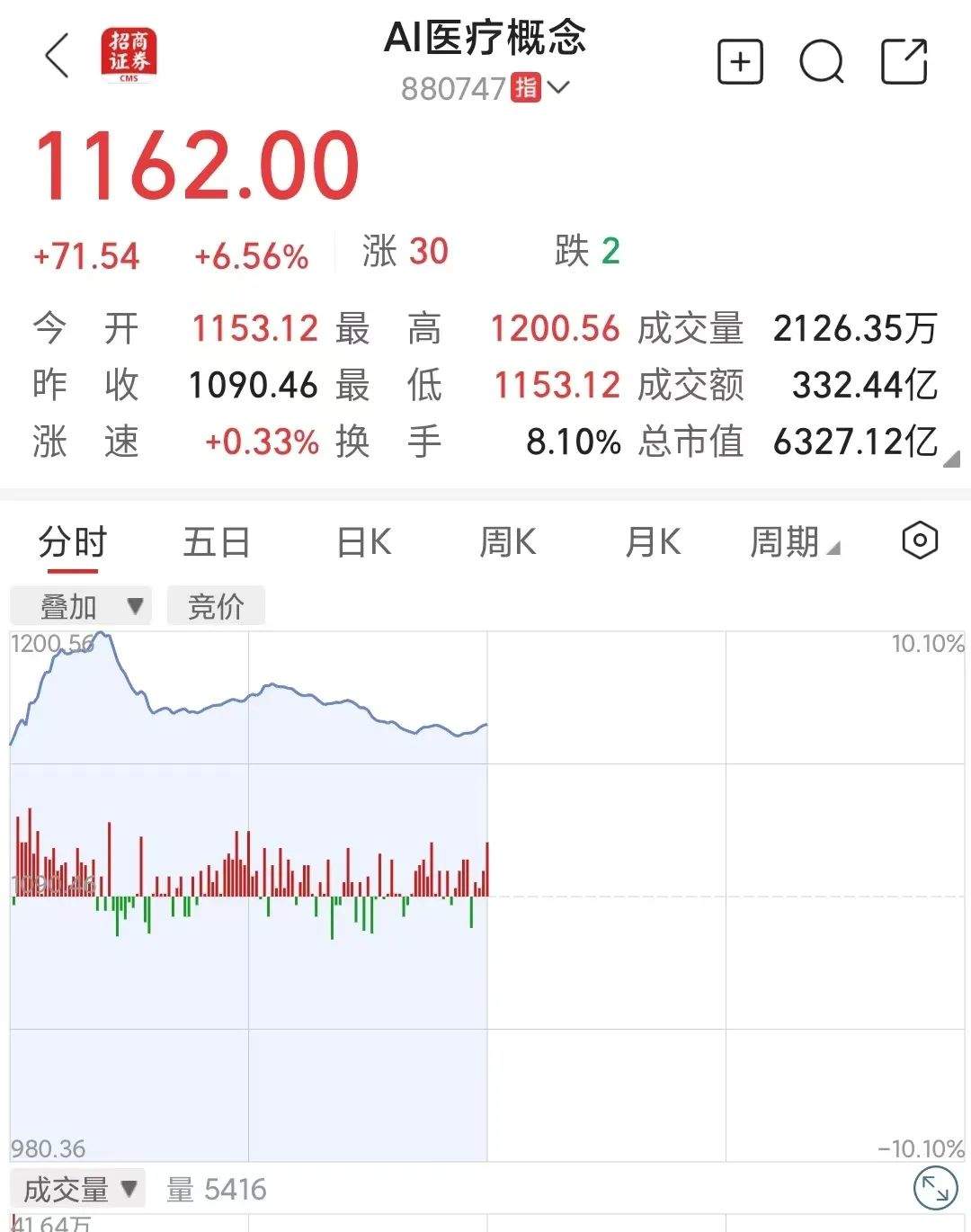Screen dimensions: 971x1232
Task: Open the 周期 period selector
Action: point(793,542)
